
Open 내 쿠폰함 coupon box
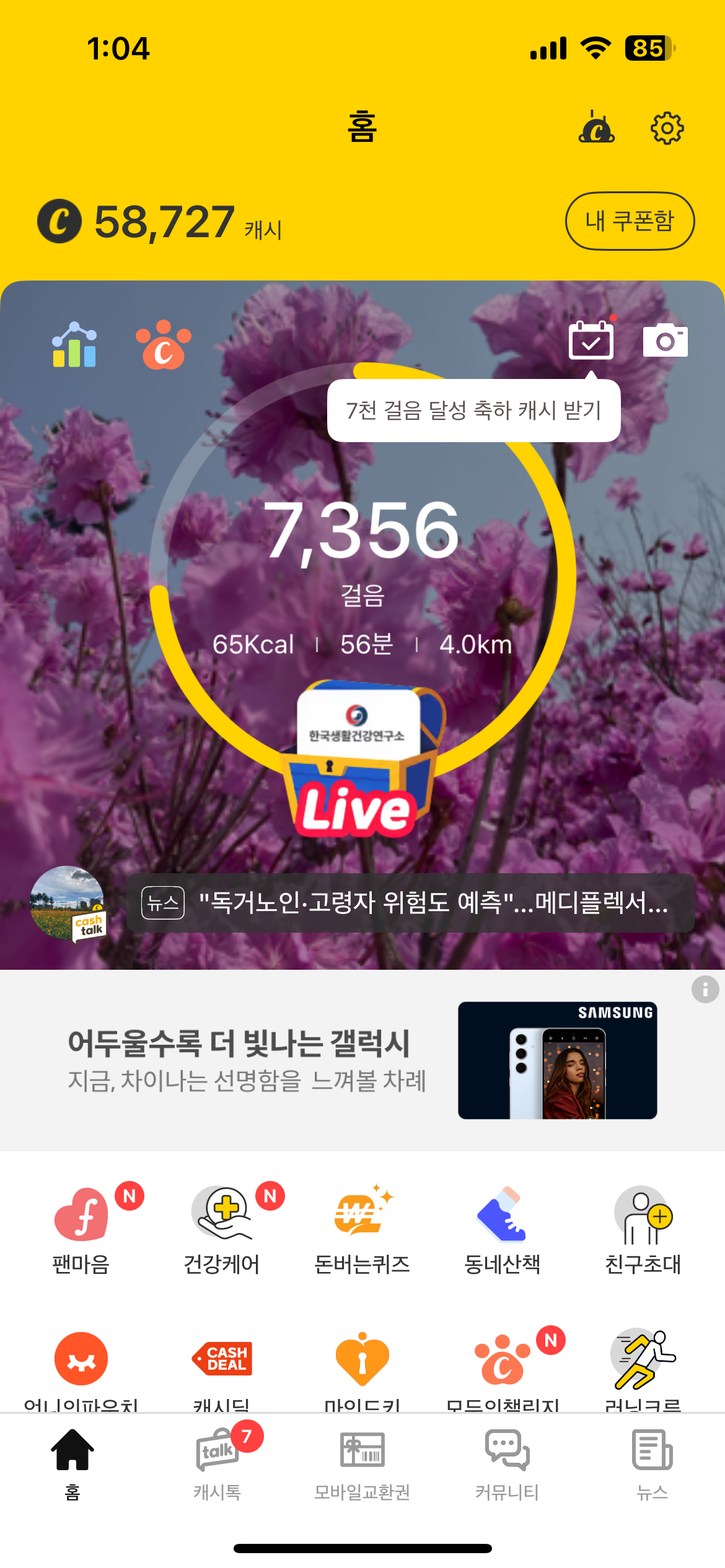pyautogui.click(x=630, y=221)
